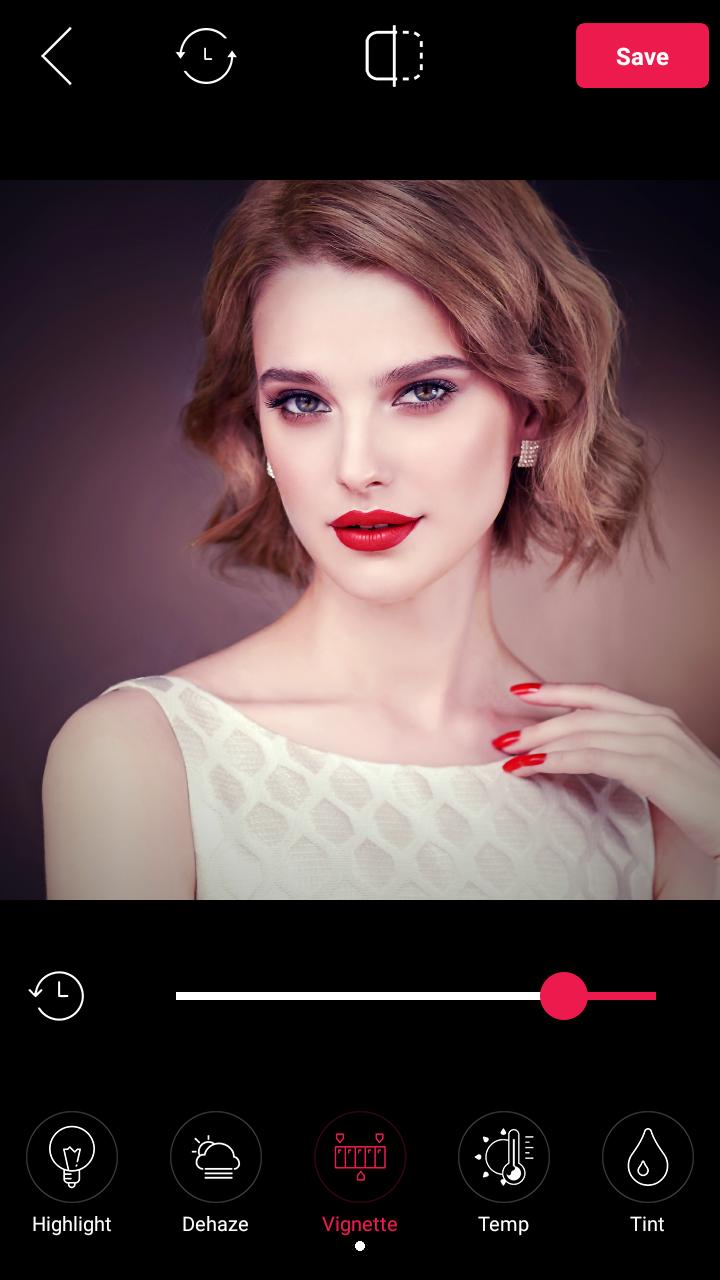Switch to the Temp adjustment
This screenshot has width=720, height=1280.
[x=503, y=1173]
